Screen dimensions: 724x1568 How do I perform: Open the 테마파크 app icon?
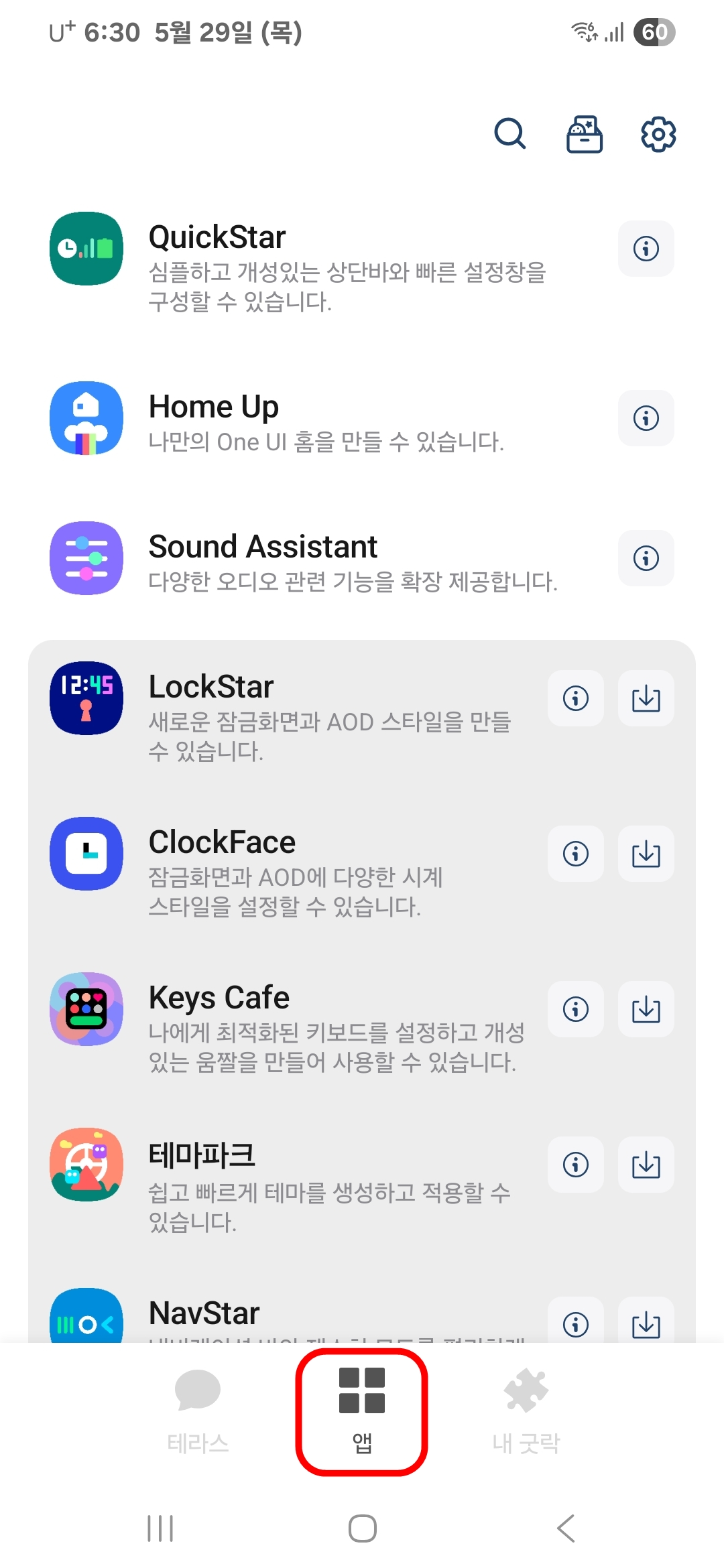[x=86, y=1165]
